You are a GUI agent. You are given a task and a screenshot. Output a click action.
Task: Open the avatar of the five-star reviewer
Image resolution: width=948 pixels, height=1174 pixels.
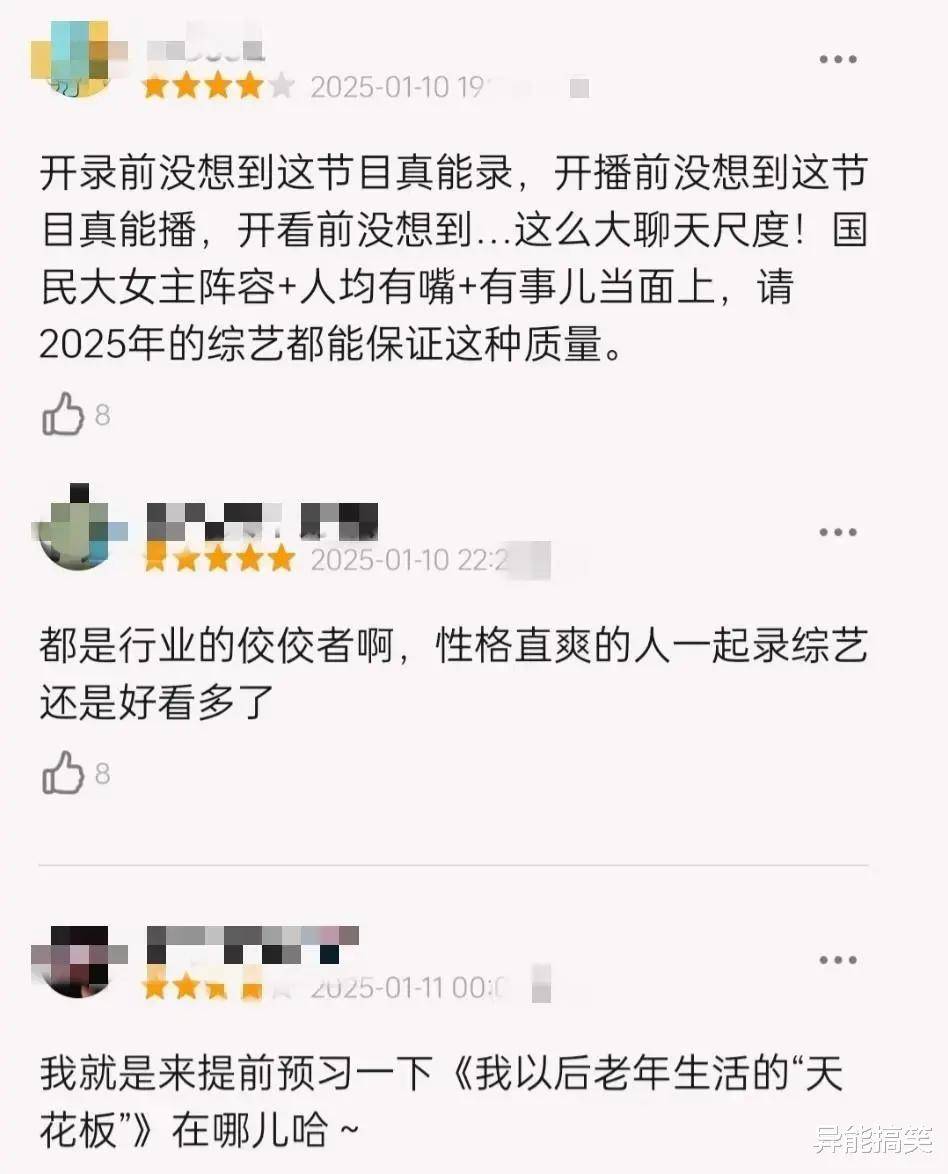(x=76, y=527)
